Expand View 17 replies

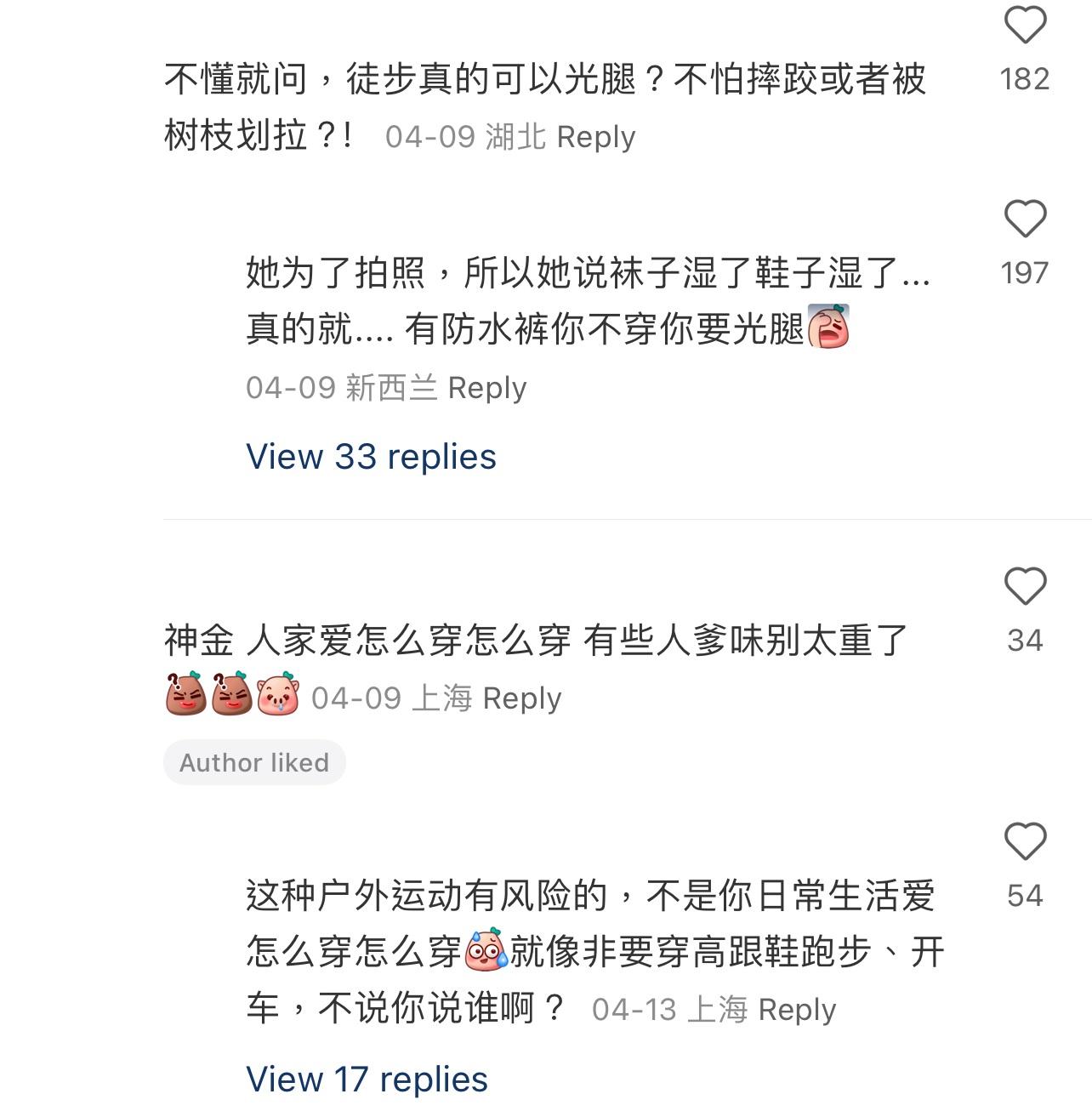point(367,1079)
